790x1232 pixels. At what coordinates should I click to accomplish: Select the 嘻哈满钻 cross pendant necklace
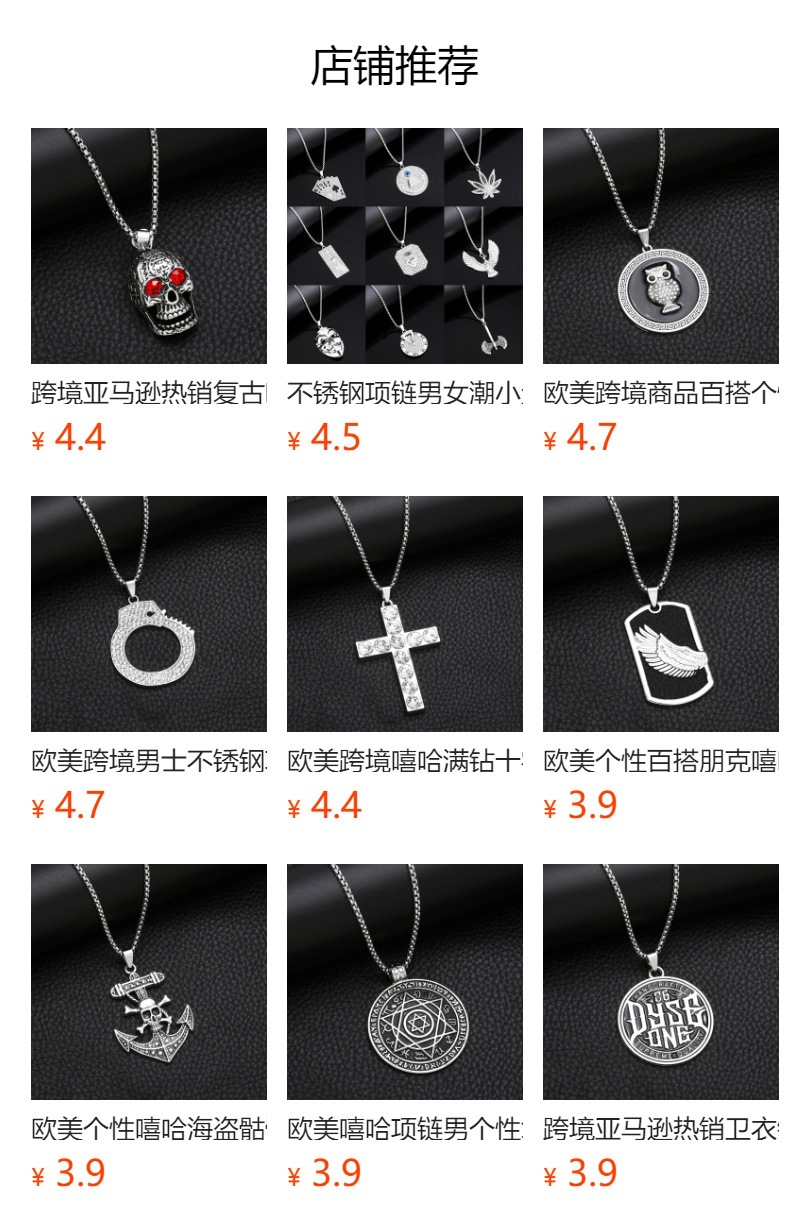pyautogui.click(x=405, y=614)
